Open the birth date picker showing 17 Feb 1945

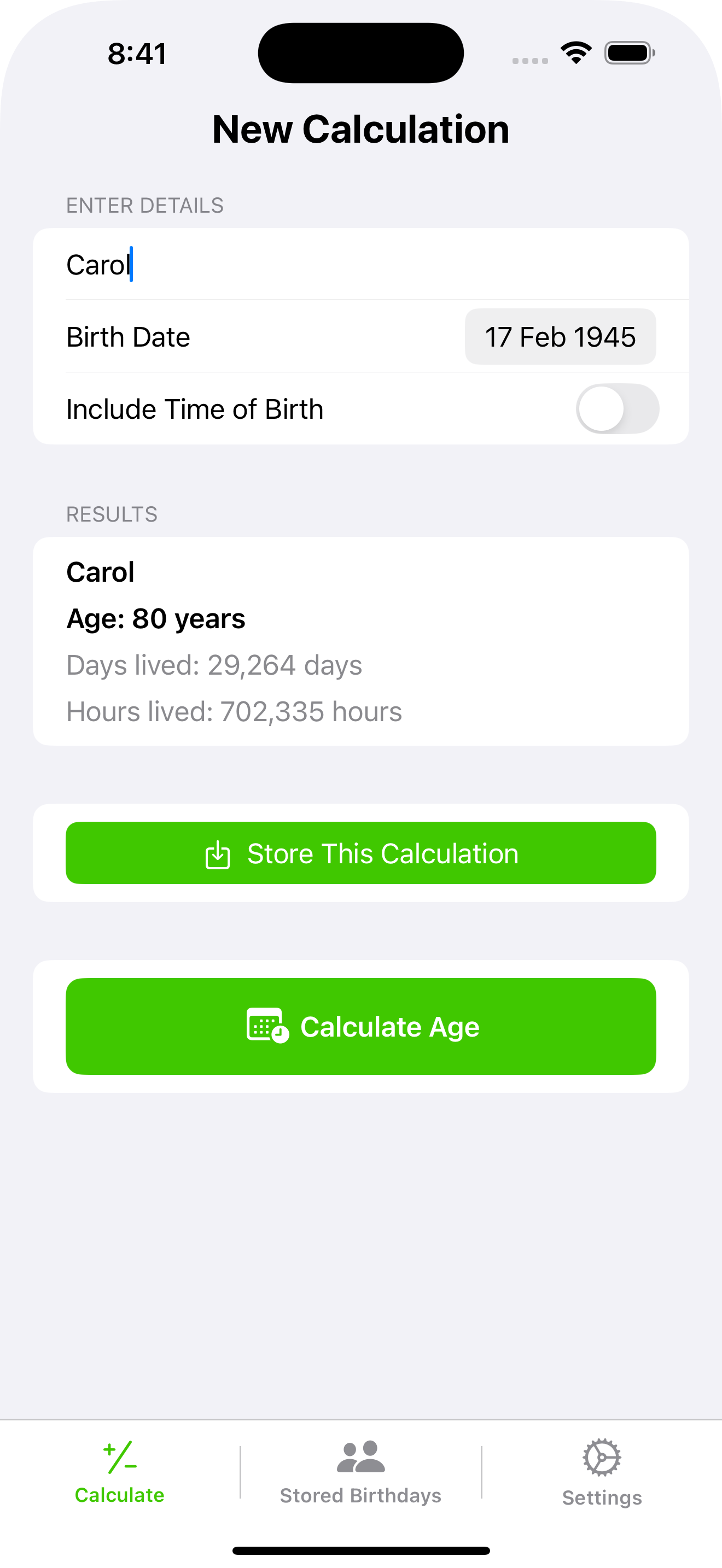(560, 336)
